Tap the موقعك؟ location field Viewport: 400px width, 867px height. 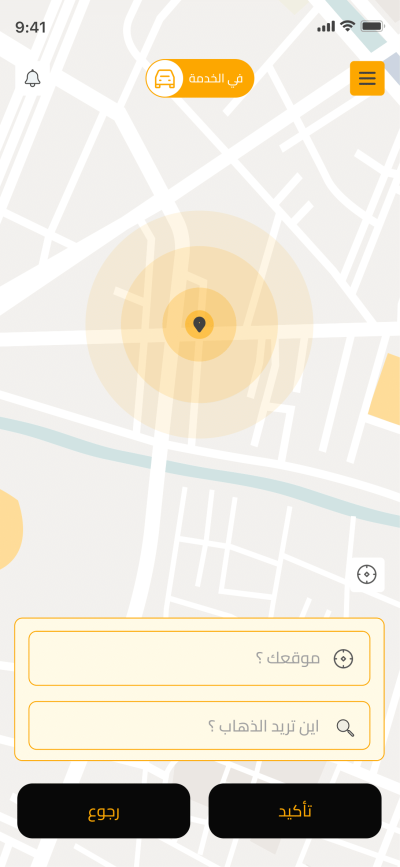(199, 658)
